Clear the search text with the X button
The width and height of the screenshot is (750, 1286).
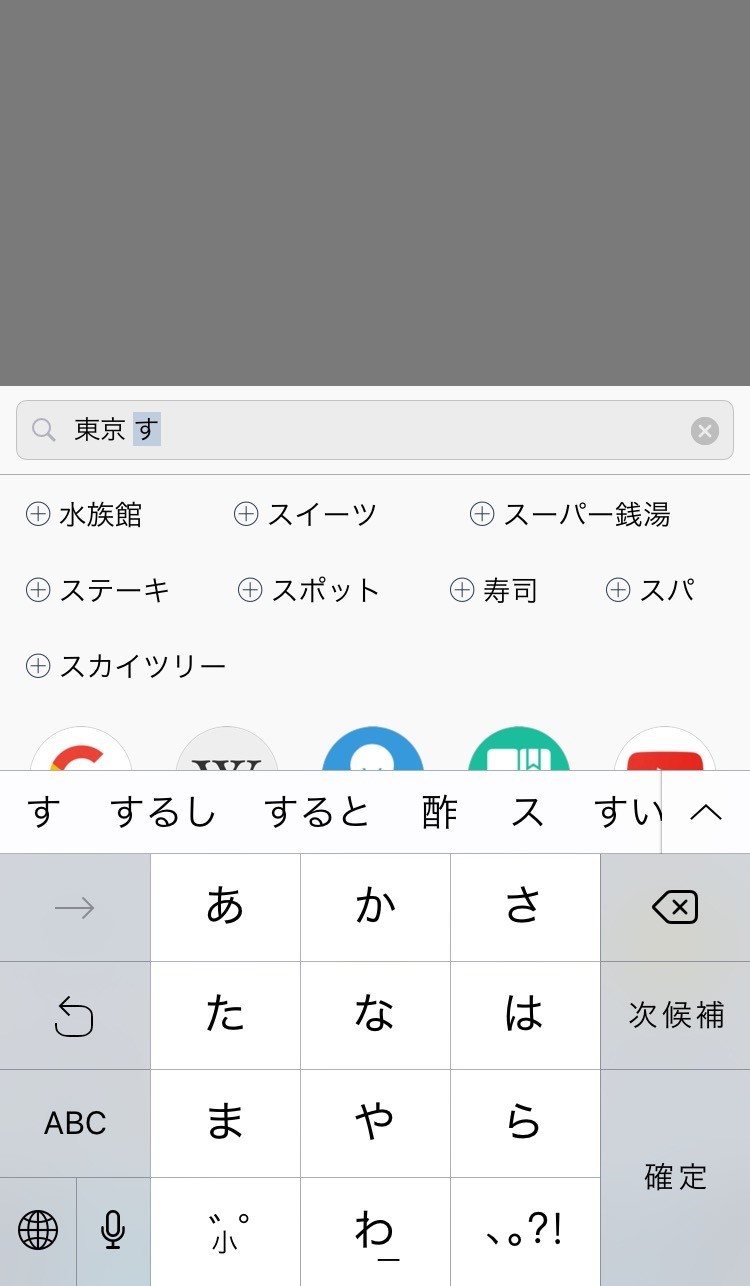(705, 431)
